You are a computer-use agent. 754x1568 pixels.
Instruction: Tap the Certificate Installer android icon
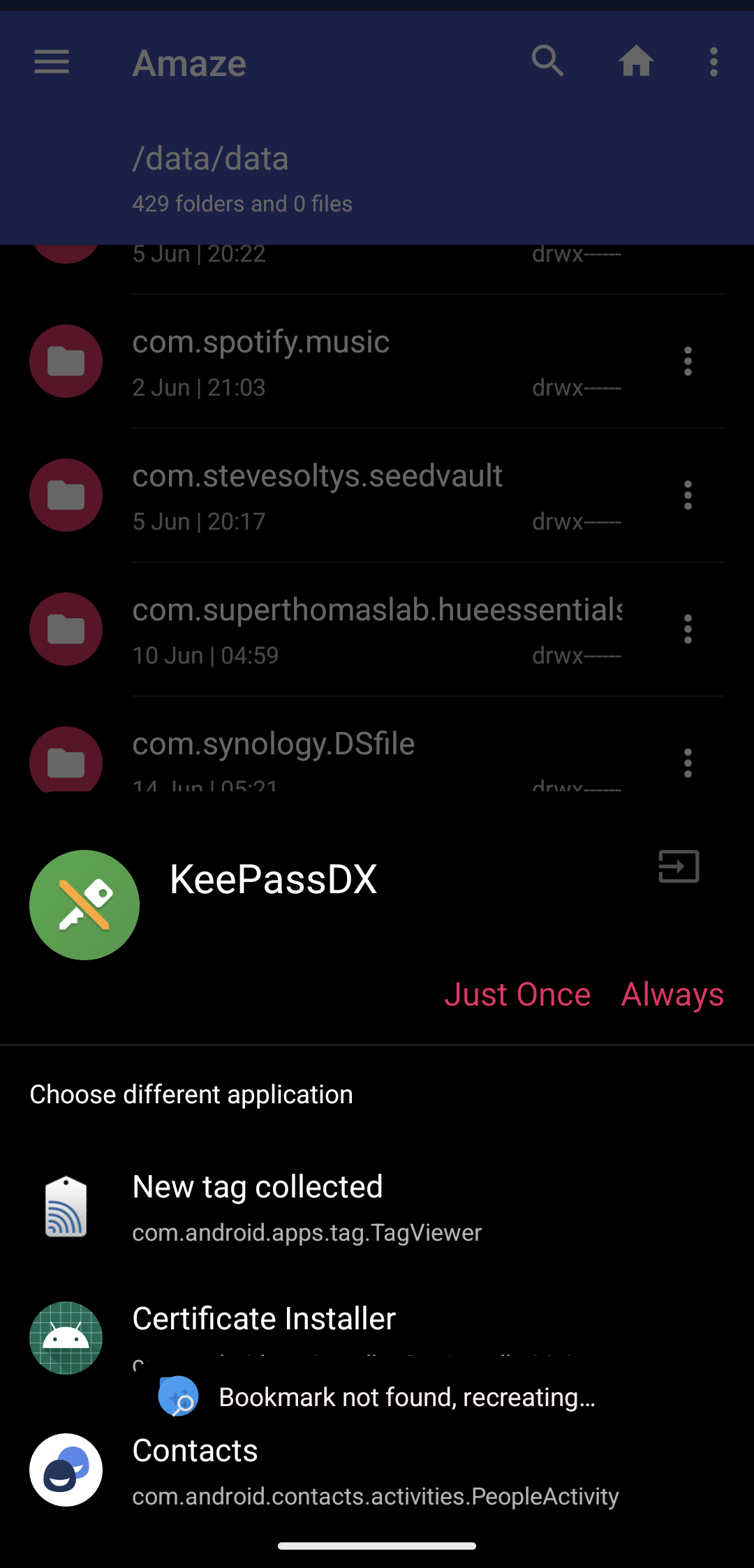coord(66,1338)
